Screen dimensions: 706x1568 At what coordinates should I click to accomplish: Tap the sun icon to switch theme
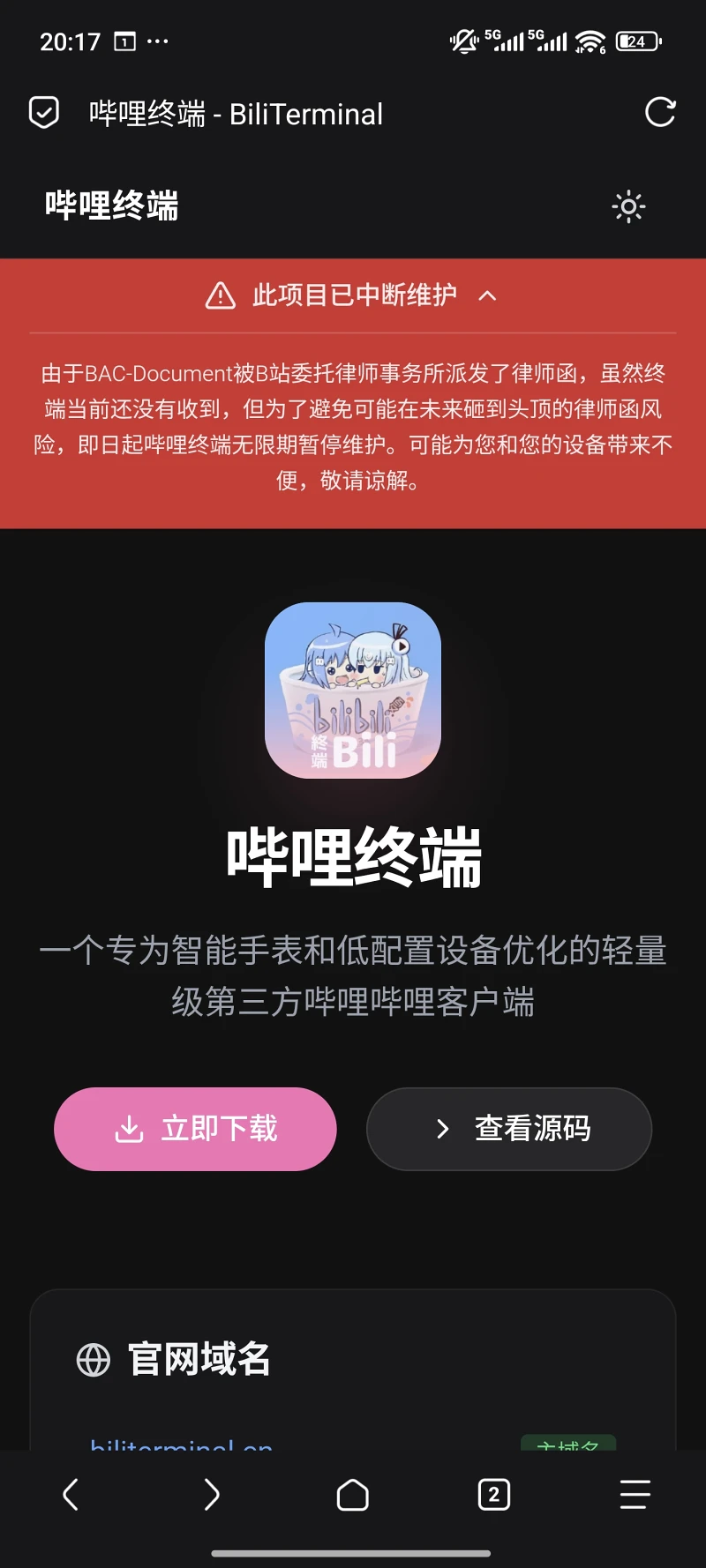[x=628, y=207]
